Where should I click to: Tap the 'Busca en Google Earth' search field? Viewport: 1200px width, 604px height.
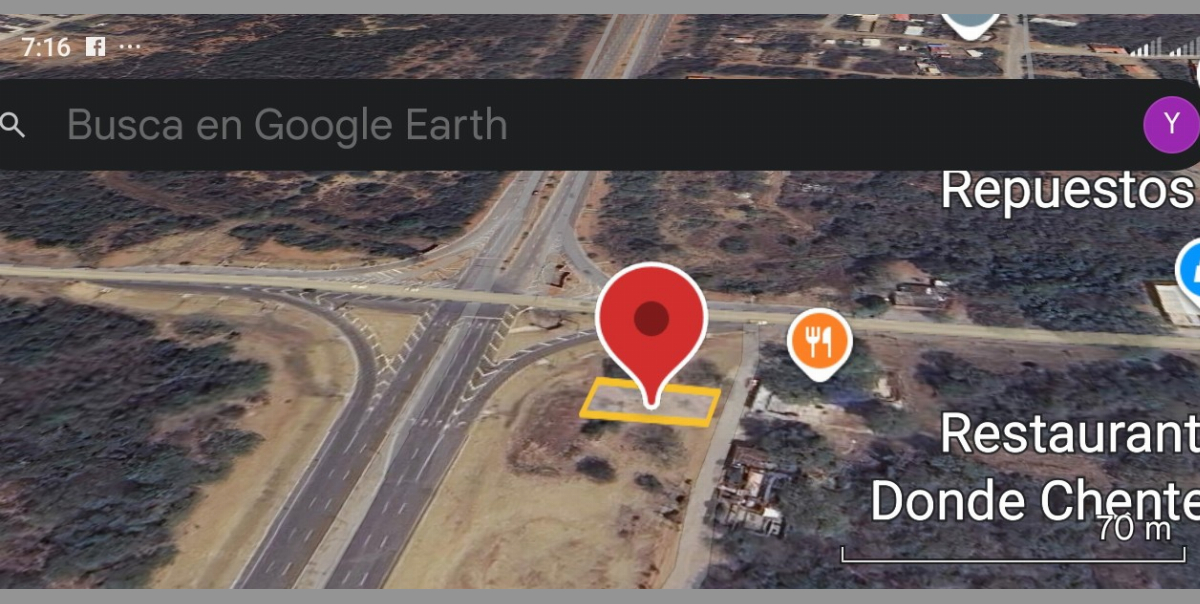pyautogui.click(x=287, y=126)
